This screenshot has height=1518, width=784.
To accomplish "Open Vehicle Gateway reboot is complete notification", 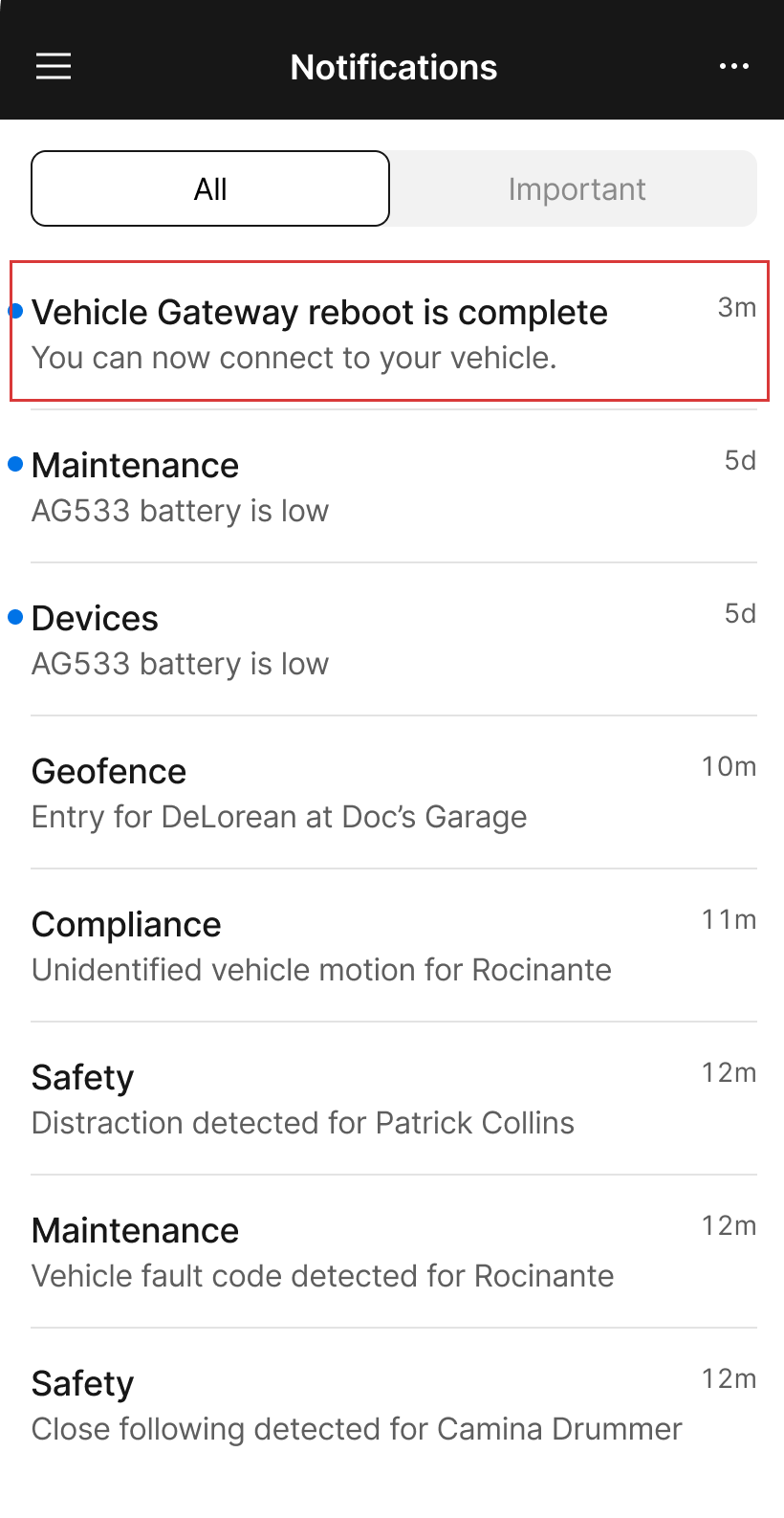I will [x=389, y=330].
